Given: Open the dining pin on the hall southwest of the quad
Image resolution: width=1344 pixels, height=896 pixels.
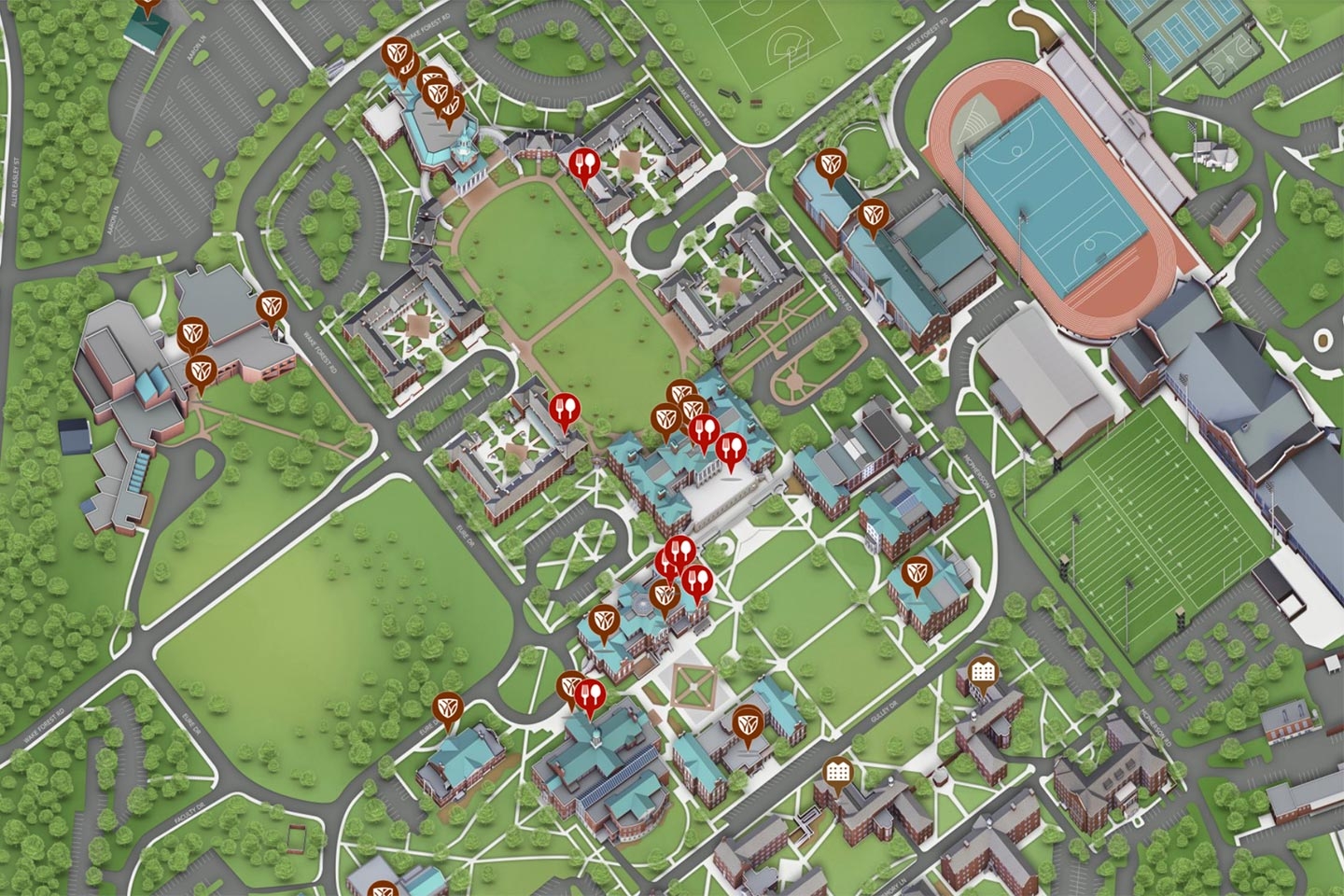Looking at the screenshot, I should click(x=564, y=409).
